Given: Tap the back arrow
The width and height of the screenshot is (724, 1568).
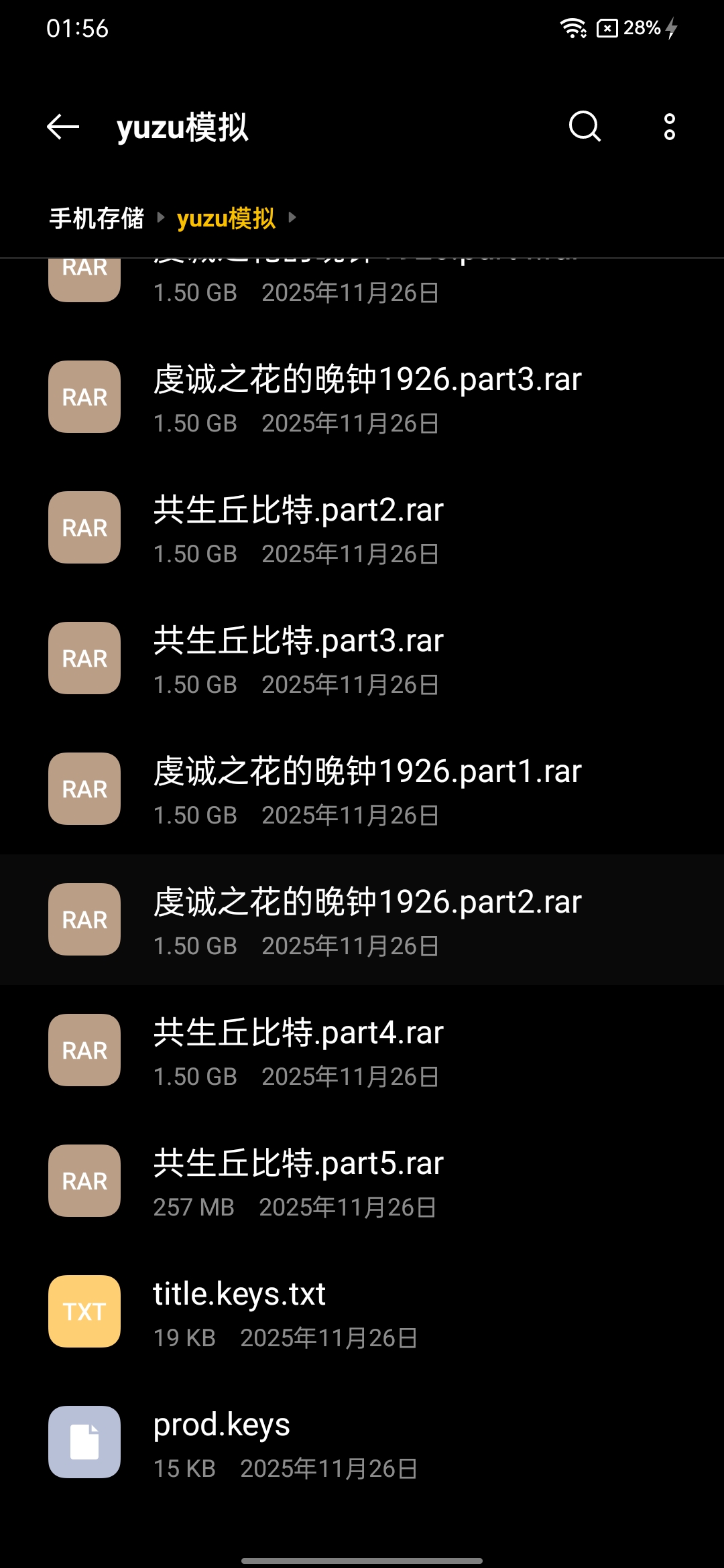Looking at the screenshot, I should [61, 127].
